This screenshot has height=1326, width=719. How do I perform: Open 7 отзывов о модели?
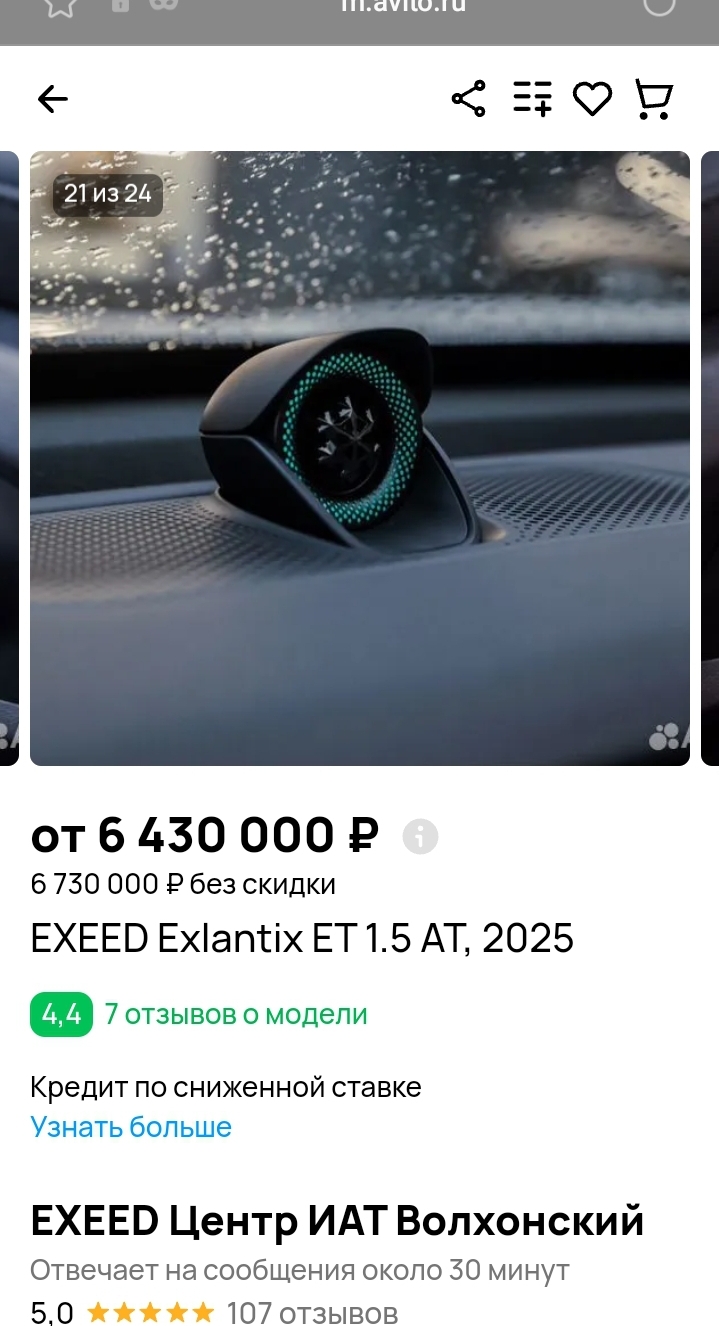tap(236, 1014)
